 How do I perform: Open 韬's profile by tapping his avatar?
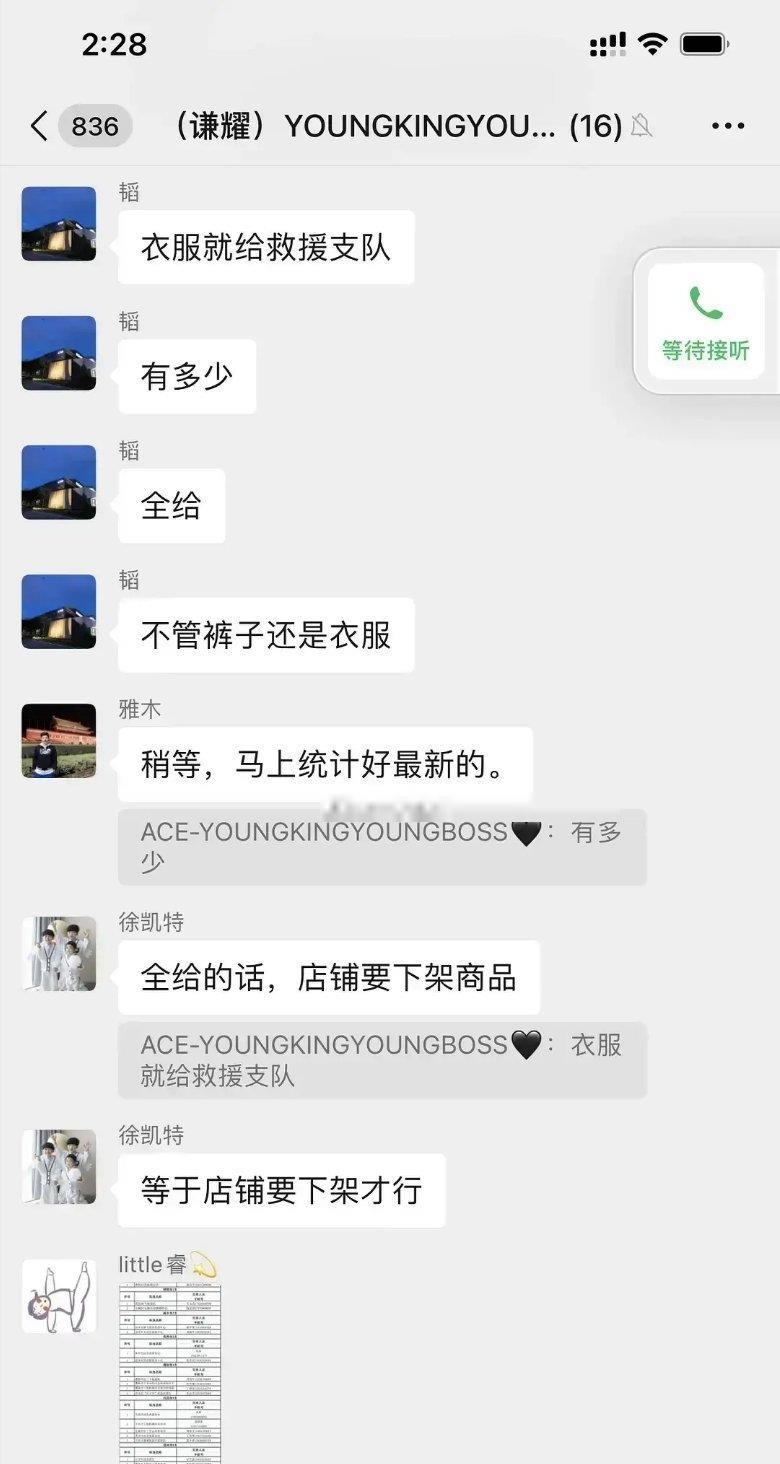coord(57,222)
